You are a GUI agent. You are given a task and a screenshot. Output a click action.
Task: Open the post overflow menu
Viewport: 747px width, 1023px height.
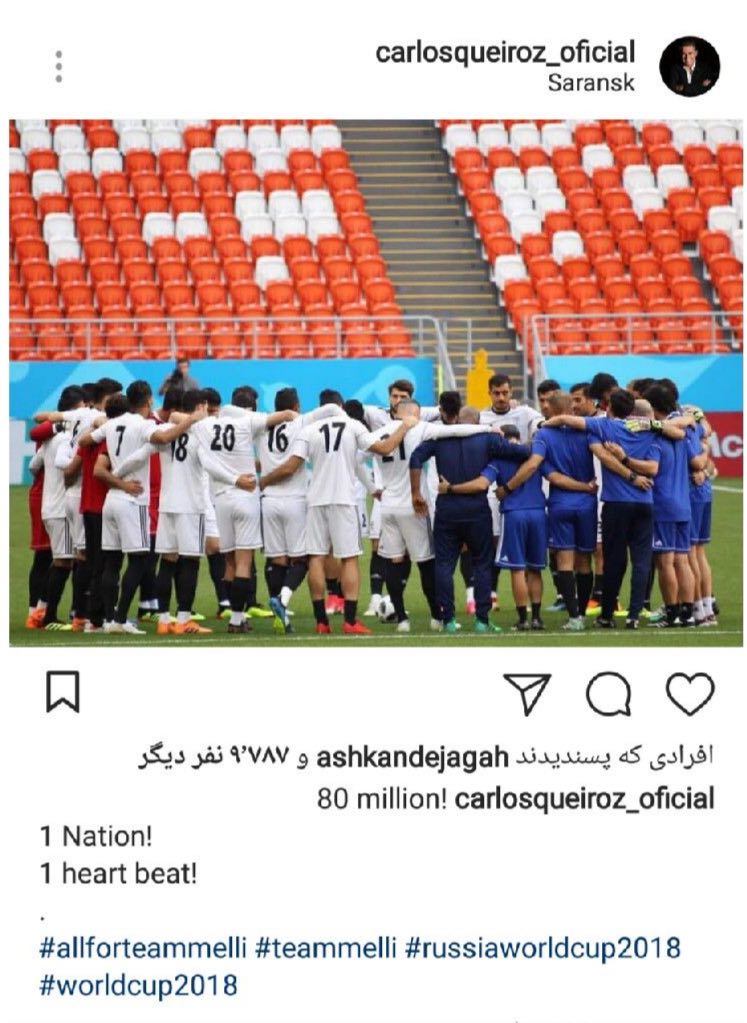59,66
